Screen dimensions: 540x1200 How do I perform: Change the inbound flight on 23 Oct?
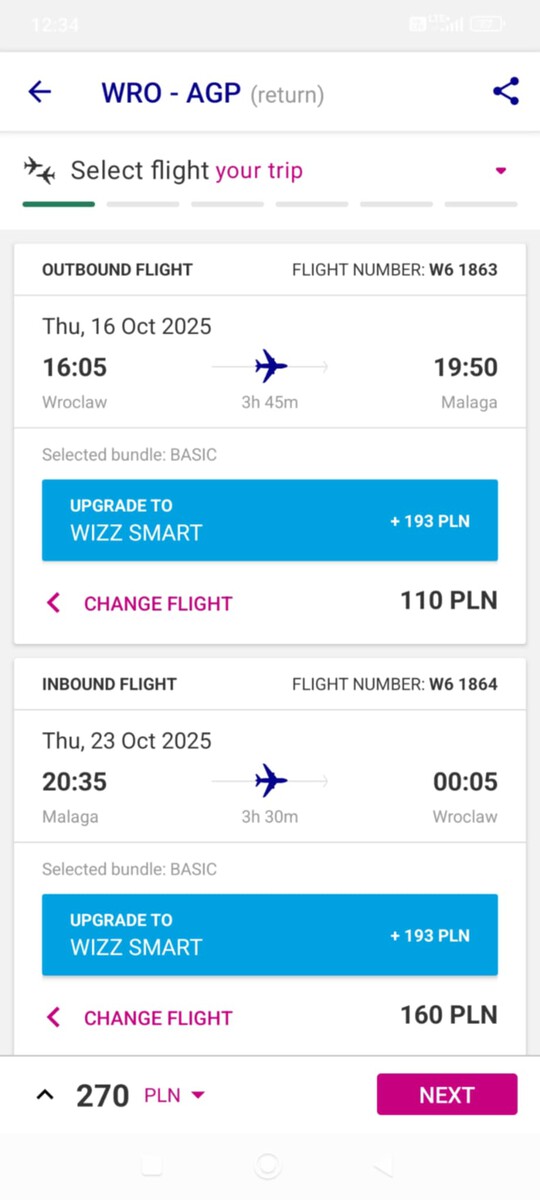(x=140, y=1018)
